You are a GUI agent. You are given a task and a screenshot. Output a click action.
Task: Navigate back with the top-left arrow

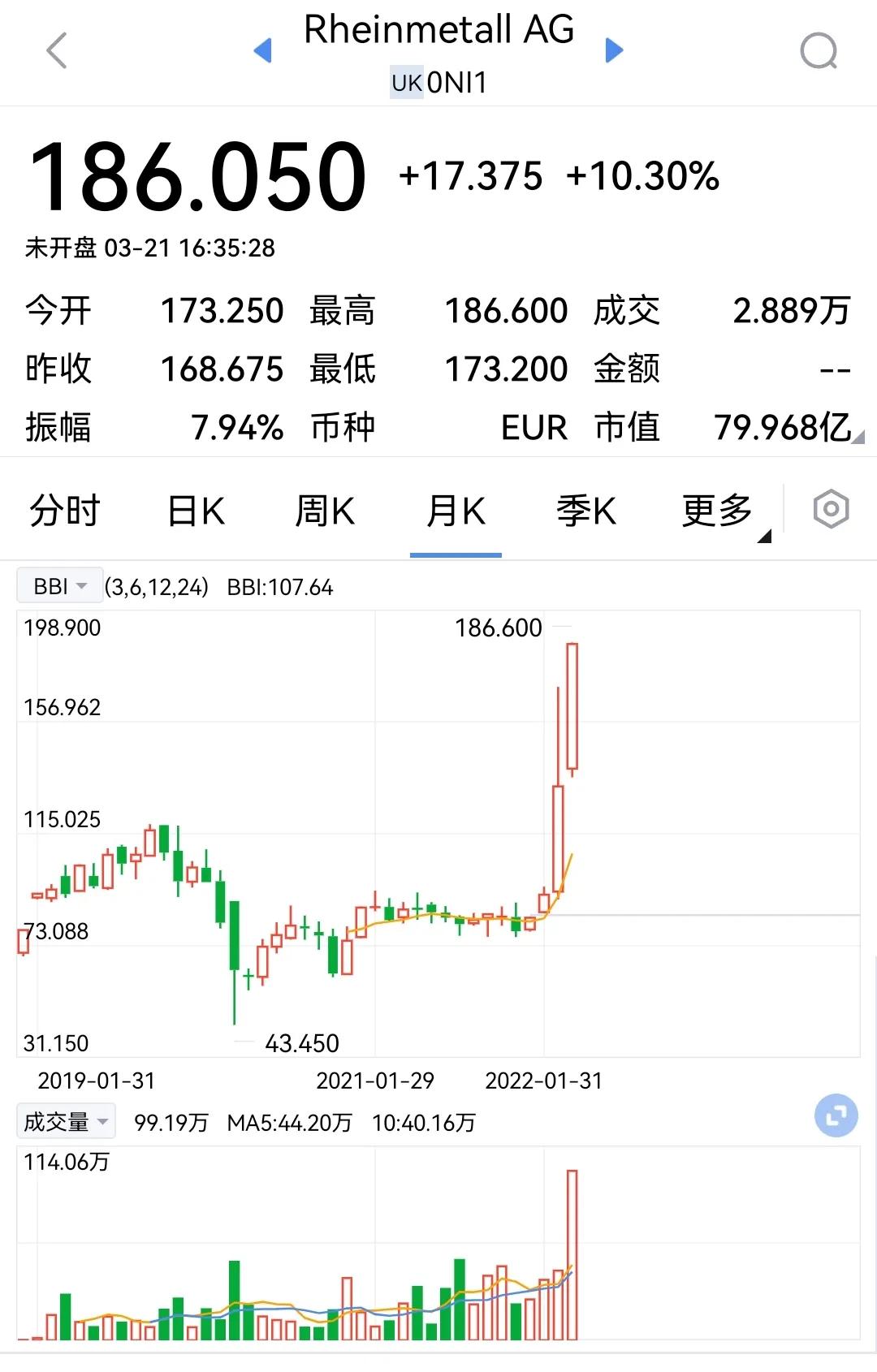click(x=55, y=50)
